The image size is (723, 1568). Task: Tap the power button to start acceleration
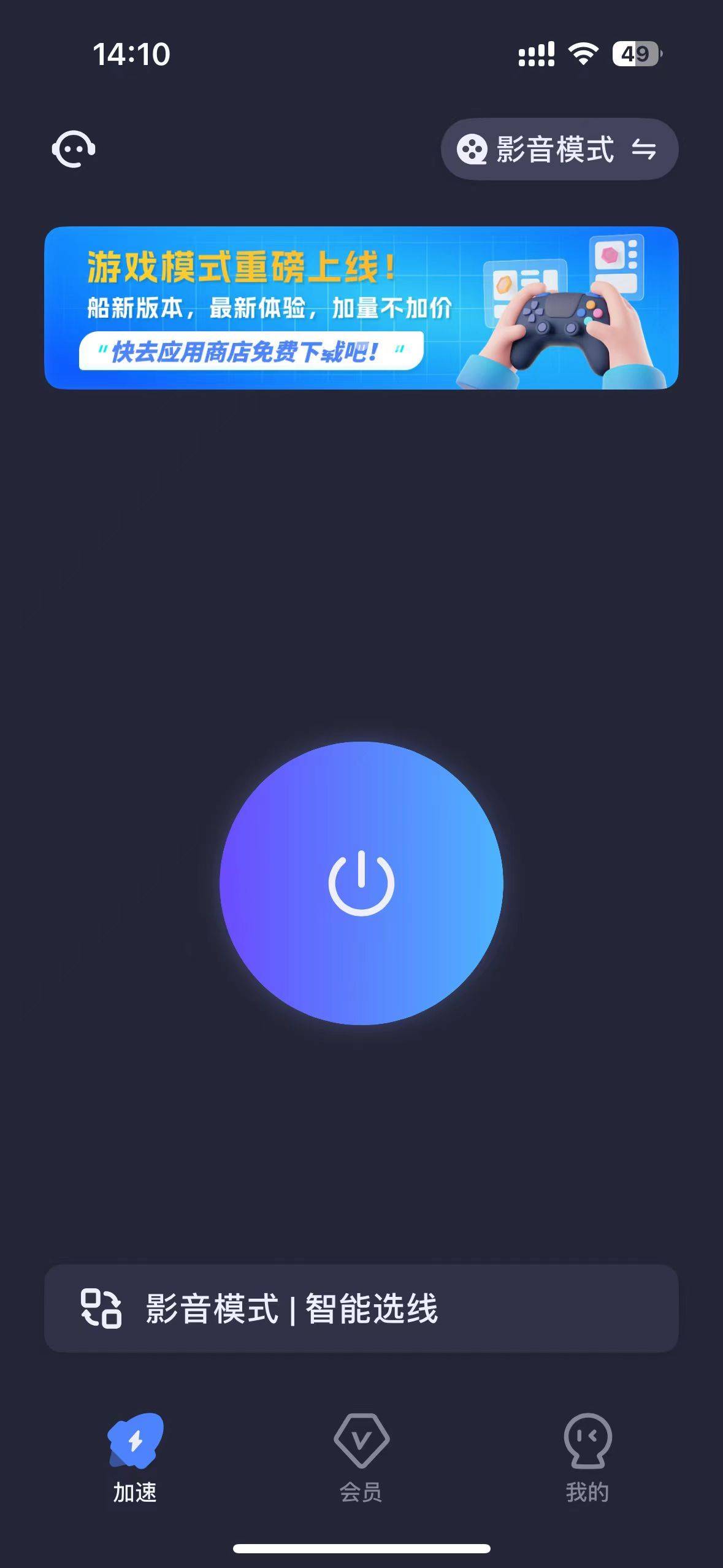coord(361,883)
